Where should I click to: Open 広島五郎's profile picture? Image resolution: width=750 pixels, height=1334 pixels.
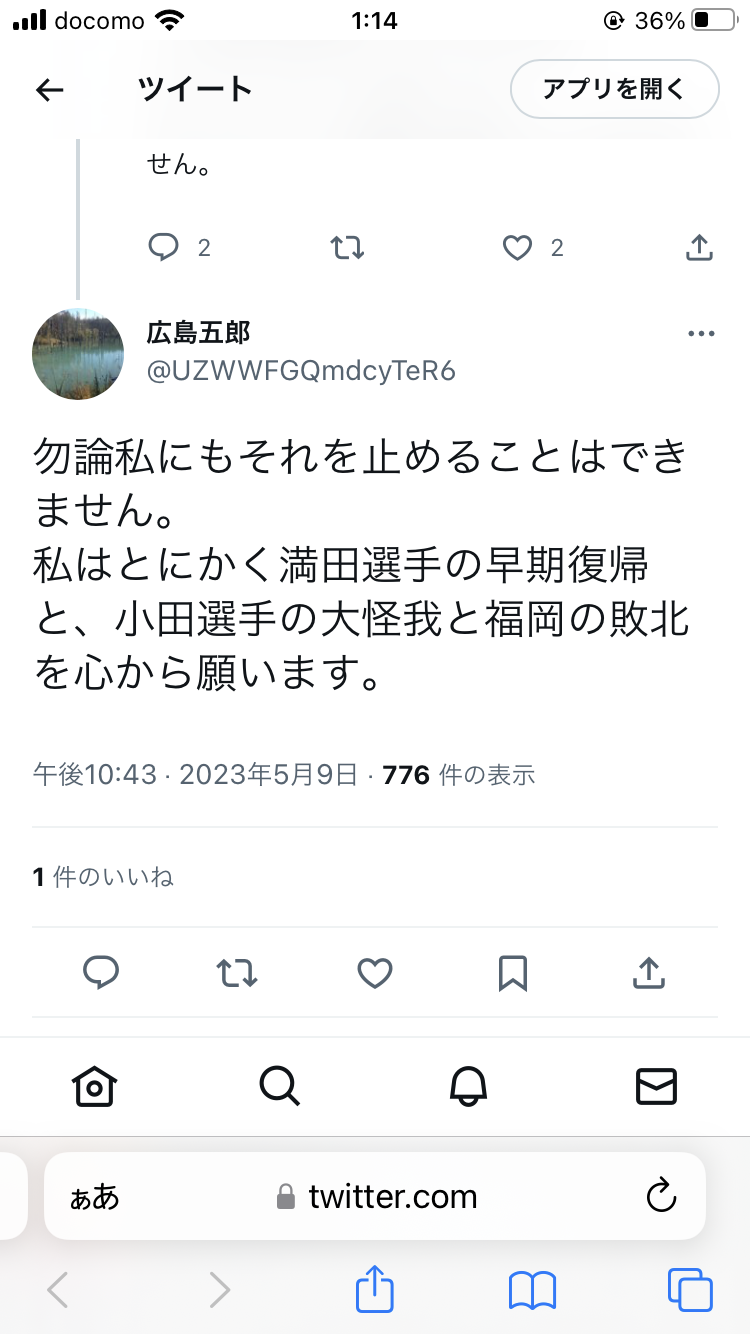point(78,354)
